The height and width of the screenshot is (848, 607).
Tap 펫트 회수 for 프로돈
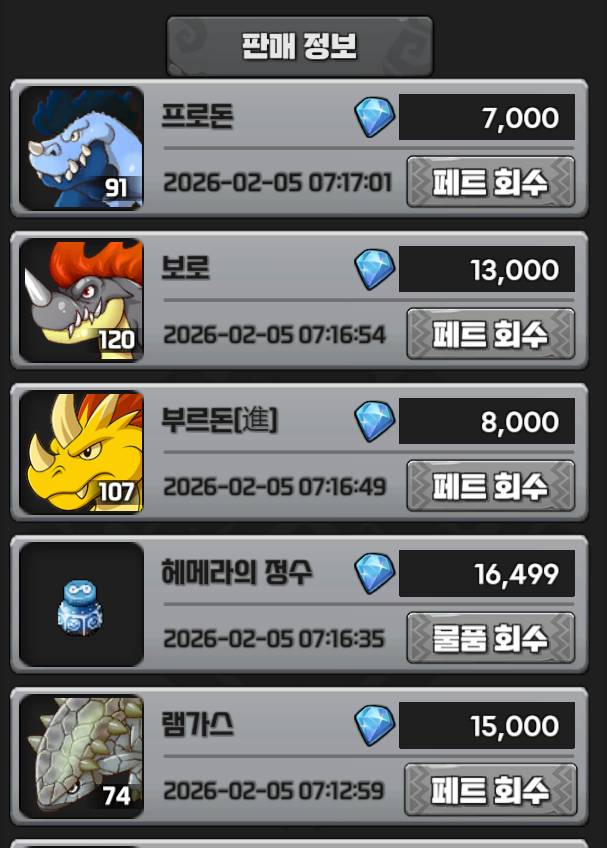491,182
